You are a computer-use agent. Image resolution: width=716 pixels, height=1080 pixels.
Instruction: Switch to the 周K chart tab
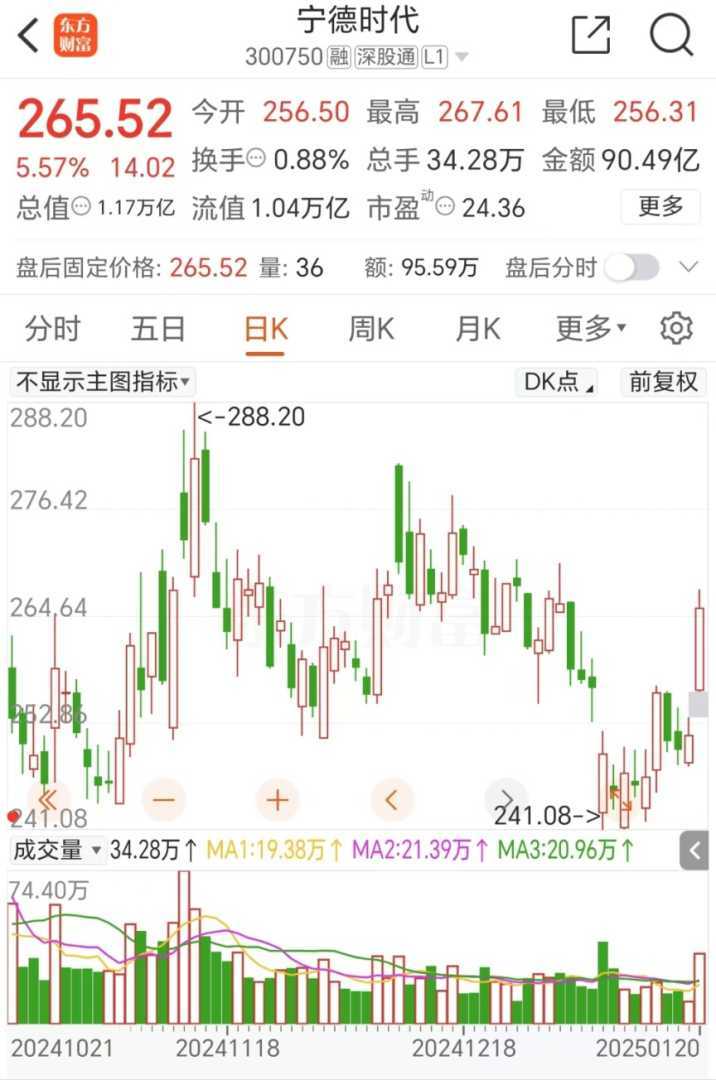(x=371, y=328)
